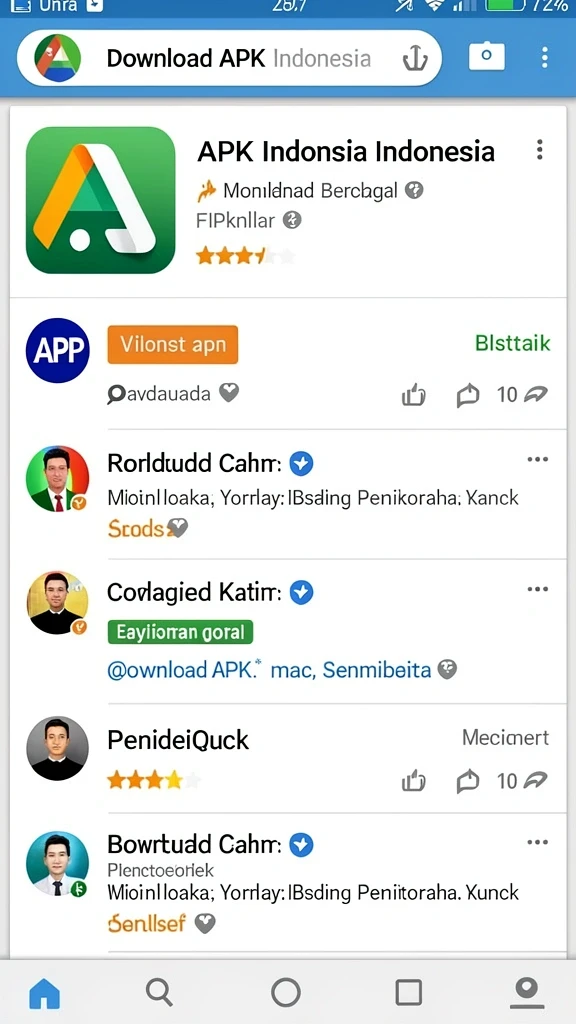Tap the Download APK Indonesia search field

click(x=229, y=58)
